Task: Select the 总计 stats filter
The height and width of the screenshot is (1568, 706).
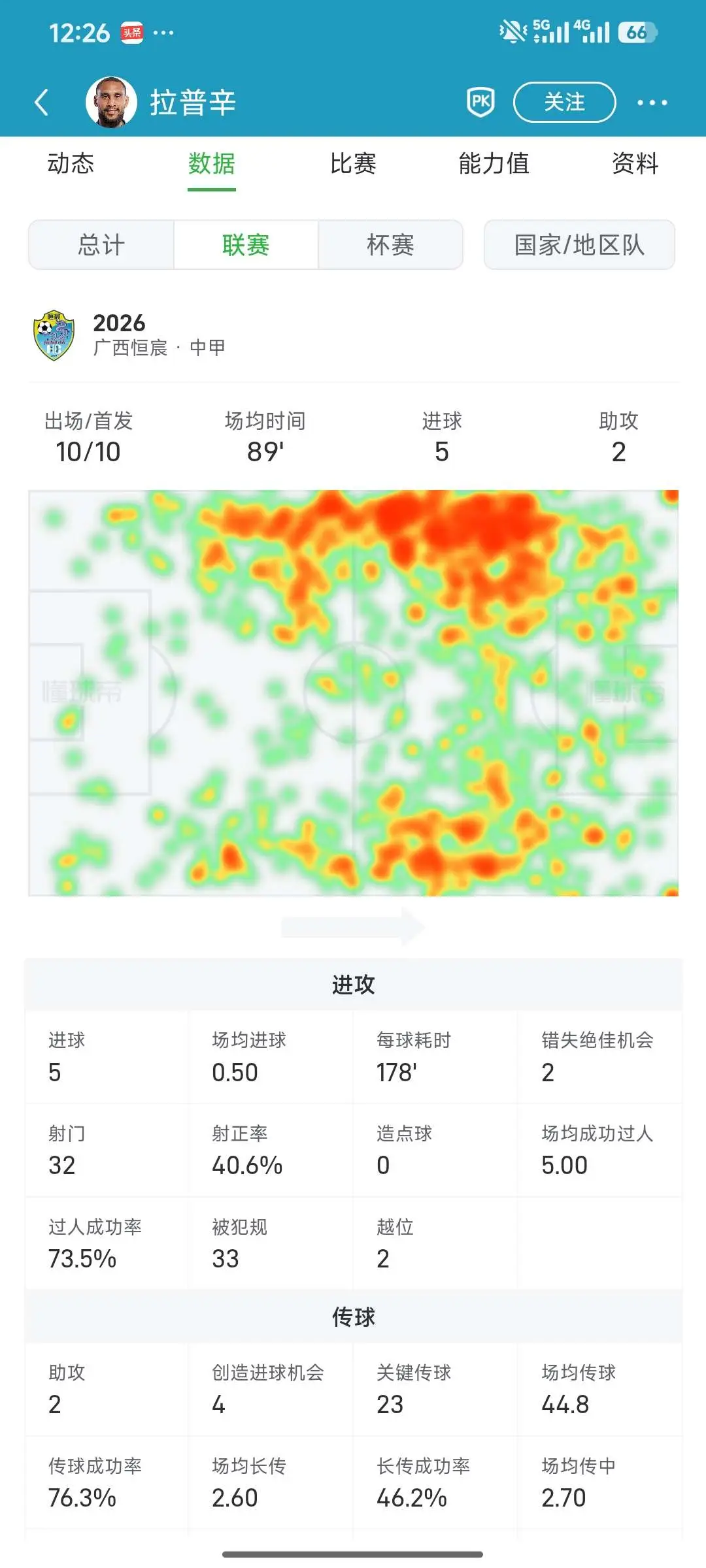Action: [x=101, y=245]
